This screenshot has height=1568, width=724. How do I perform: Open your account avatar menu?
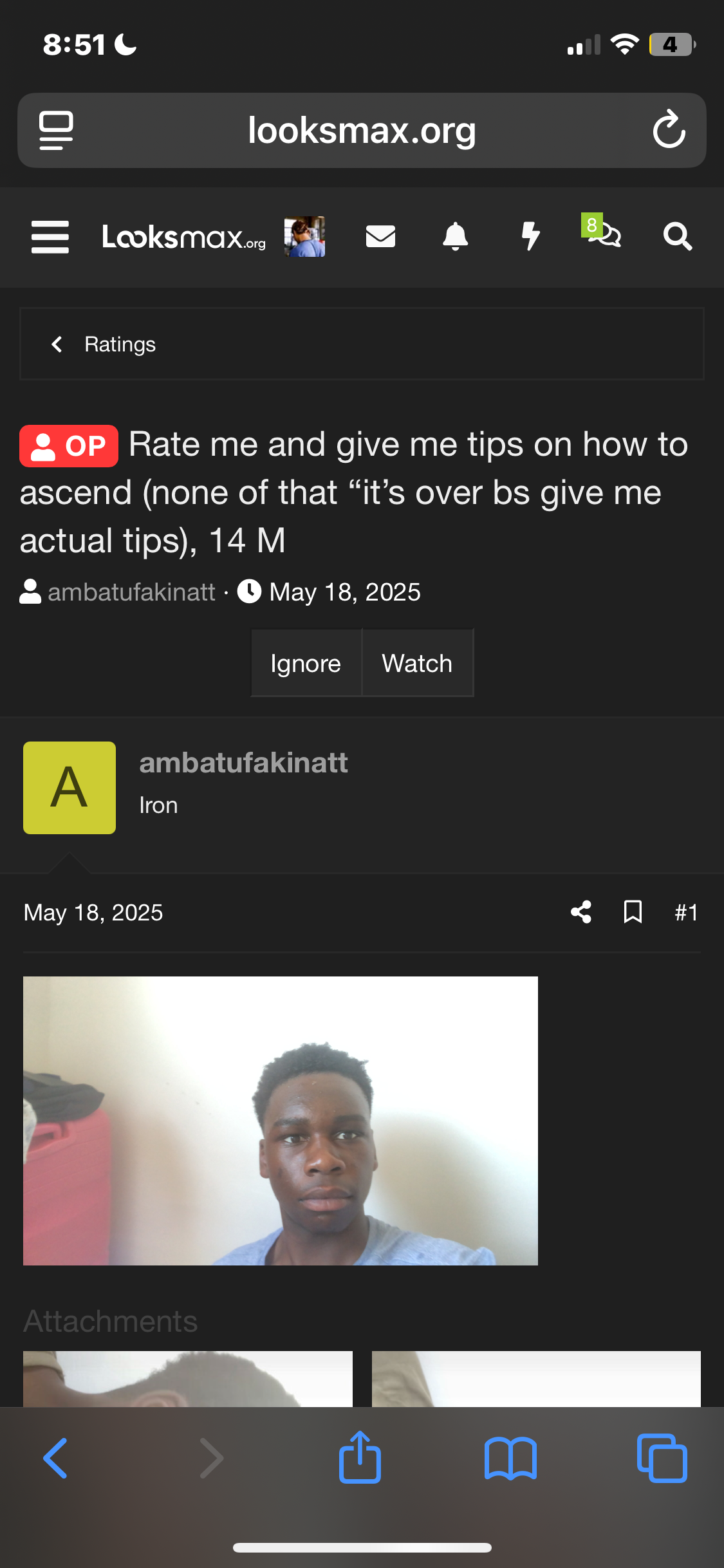[x=304, y=237]
